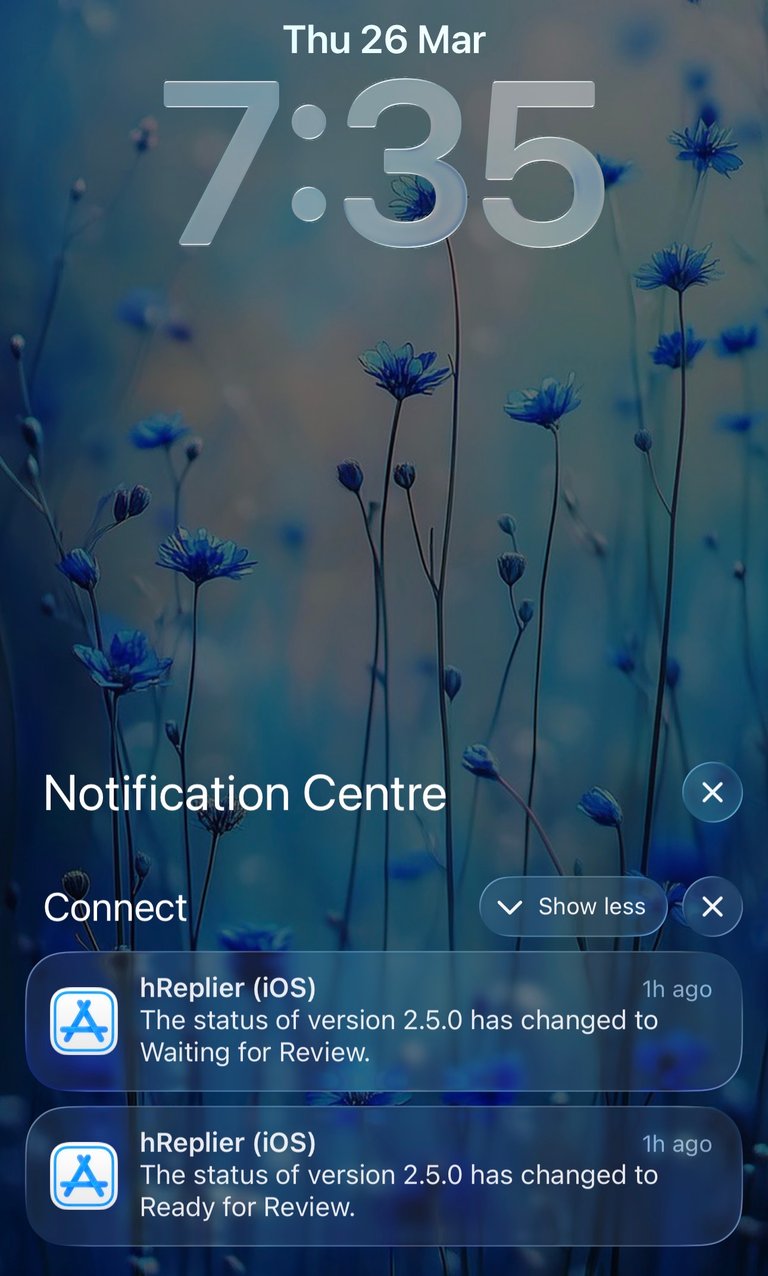Tap the wallpaper area above Notification Centre
Screen dimensions: 768x1276
click(x=384, y=600)
